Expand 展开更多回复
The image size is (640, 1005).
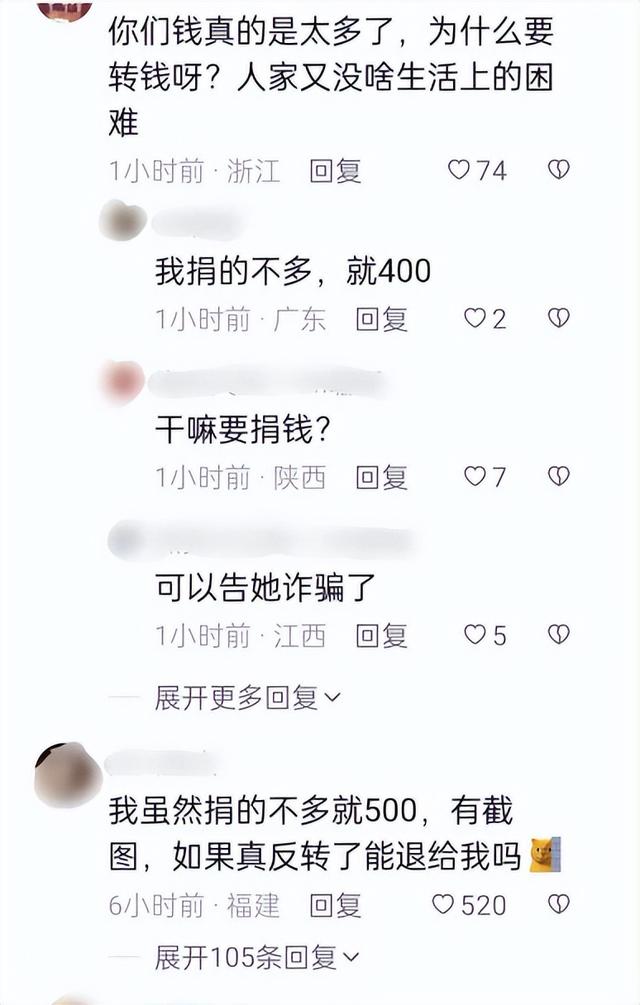point(247,697)
